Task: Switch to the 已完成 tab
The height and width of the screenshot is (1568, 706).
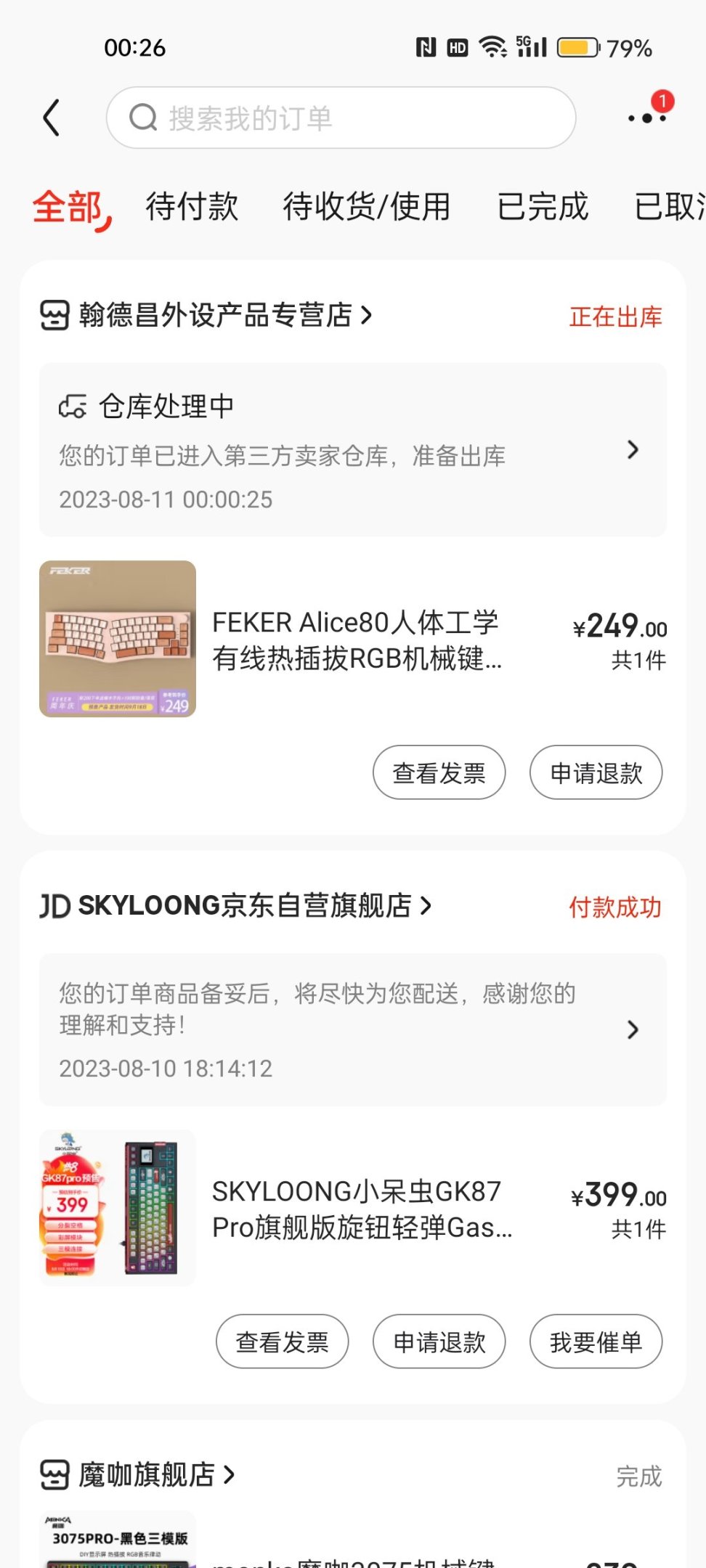Action: pyautogui.click(x=543, y=206)
